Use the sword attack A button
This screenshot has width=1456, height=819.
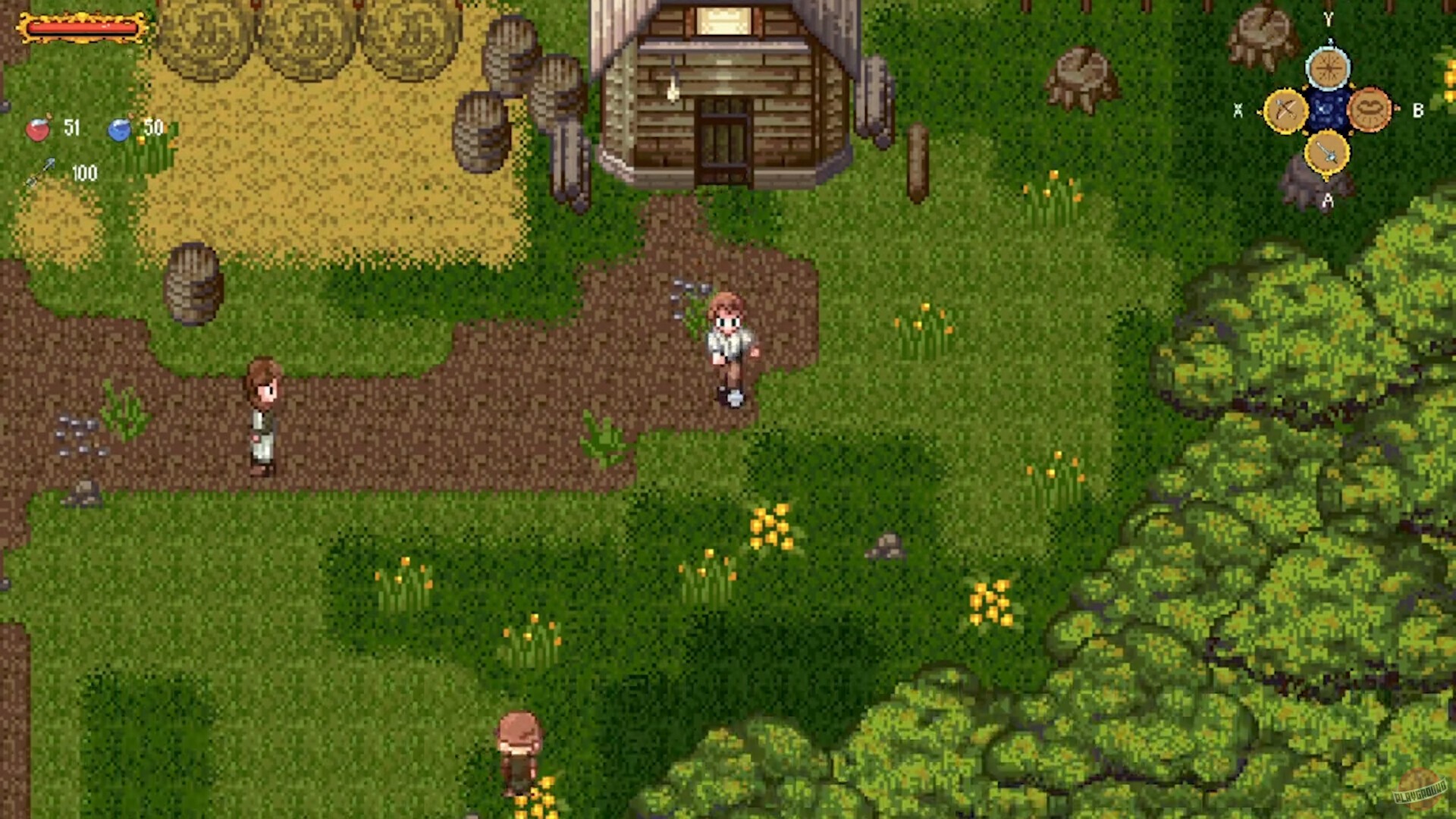point(1327,153)
